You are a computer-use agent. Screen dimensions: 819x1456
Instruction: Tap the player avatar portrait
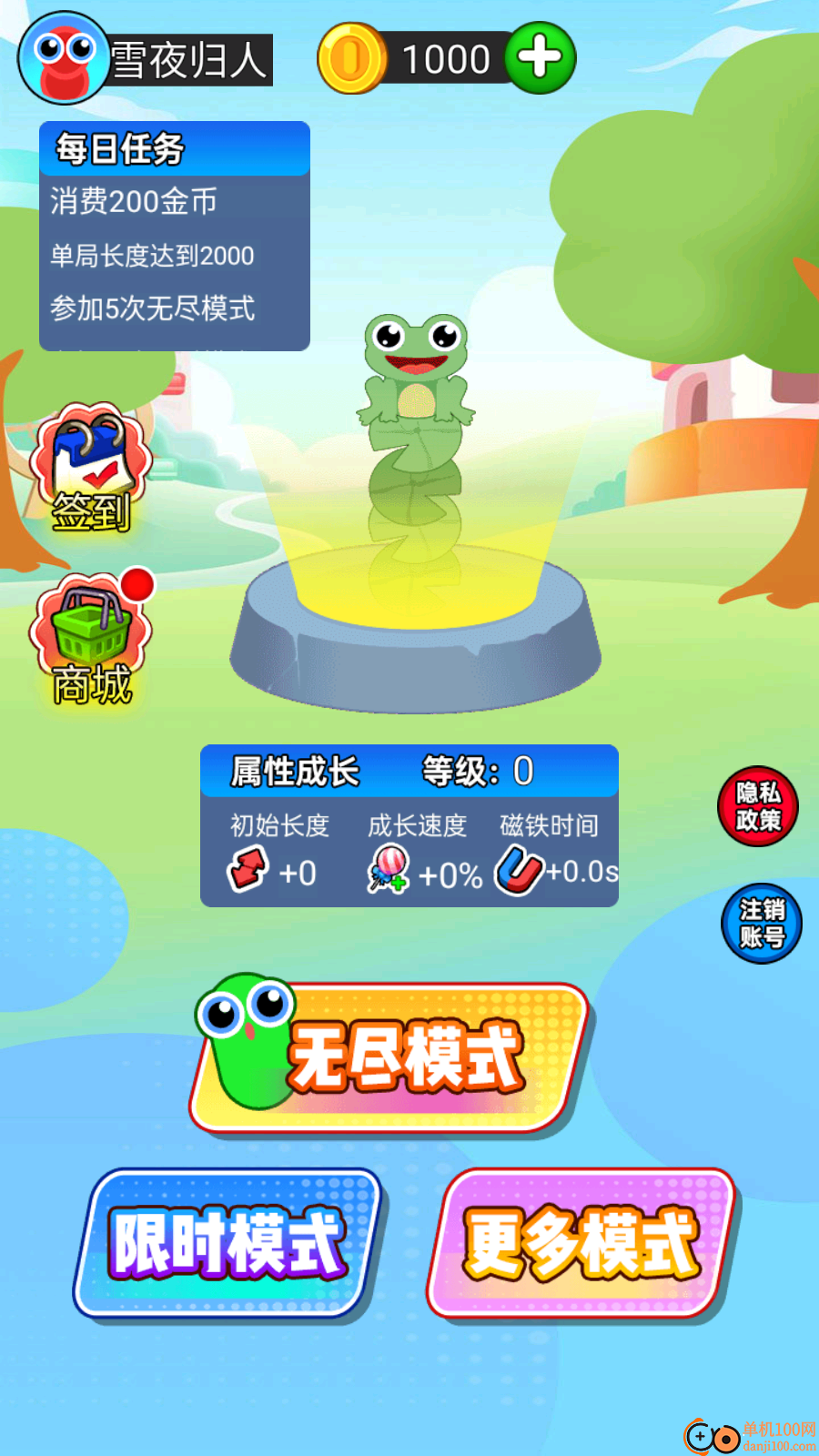click(60, 56)
